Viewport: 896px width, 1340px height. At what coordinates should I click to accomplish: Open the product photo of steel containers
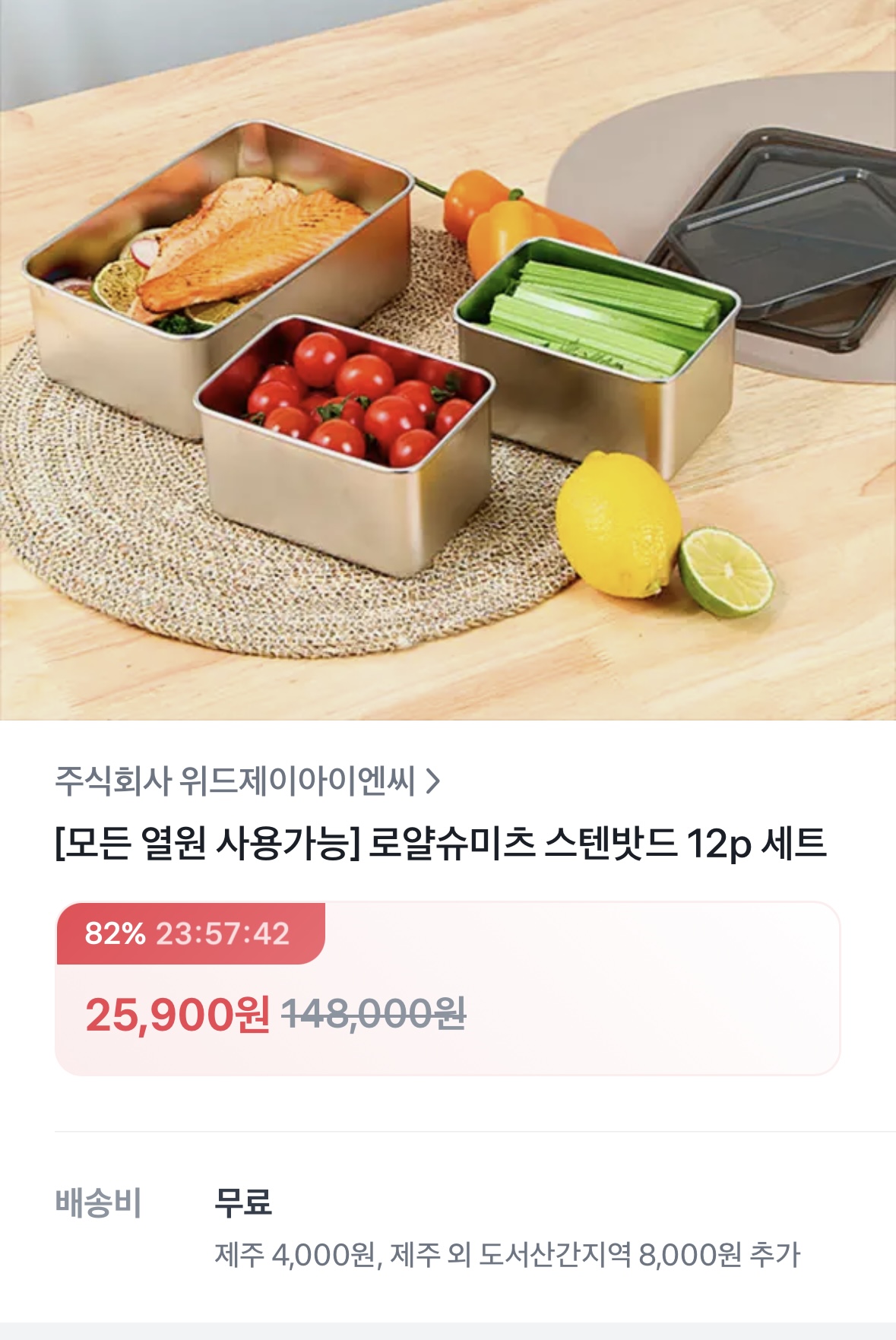448,360
